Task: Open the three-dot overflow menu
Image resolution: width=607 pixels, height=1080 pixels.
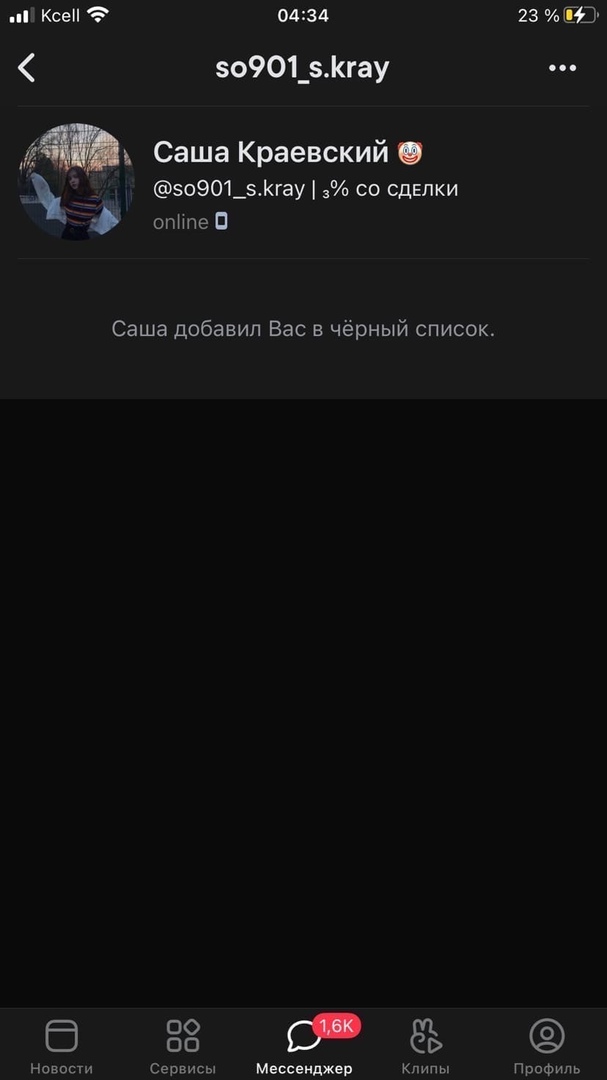Action: point(564,68)
